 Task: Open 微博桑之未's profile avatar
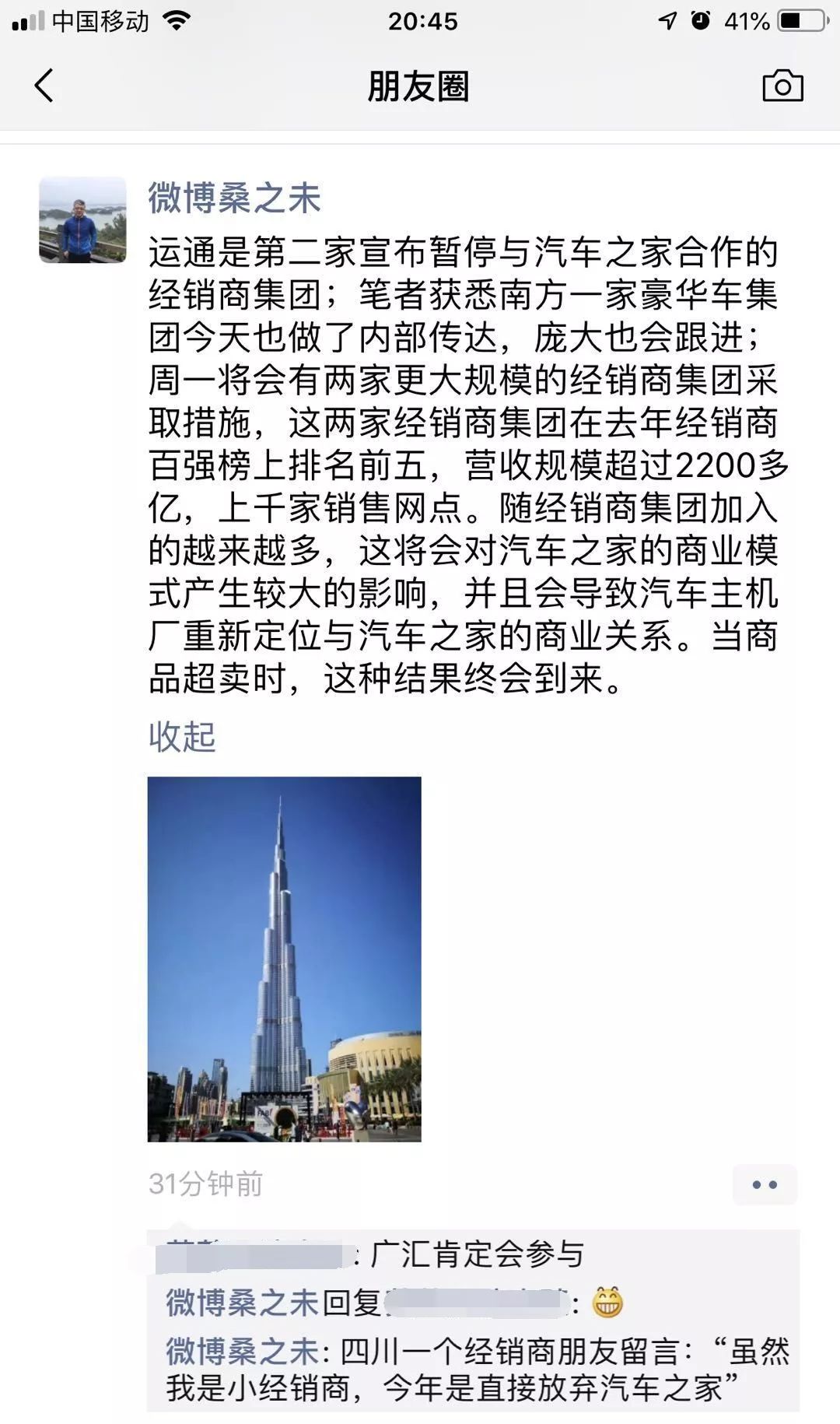[82, 219]
